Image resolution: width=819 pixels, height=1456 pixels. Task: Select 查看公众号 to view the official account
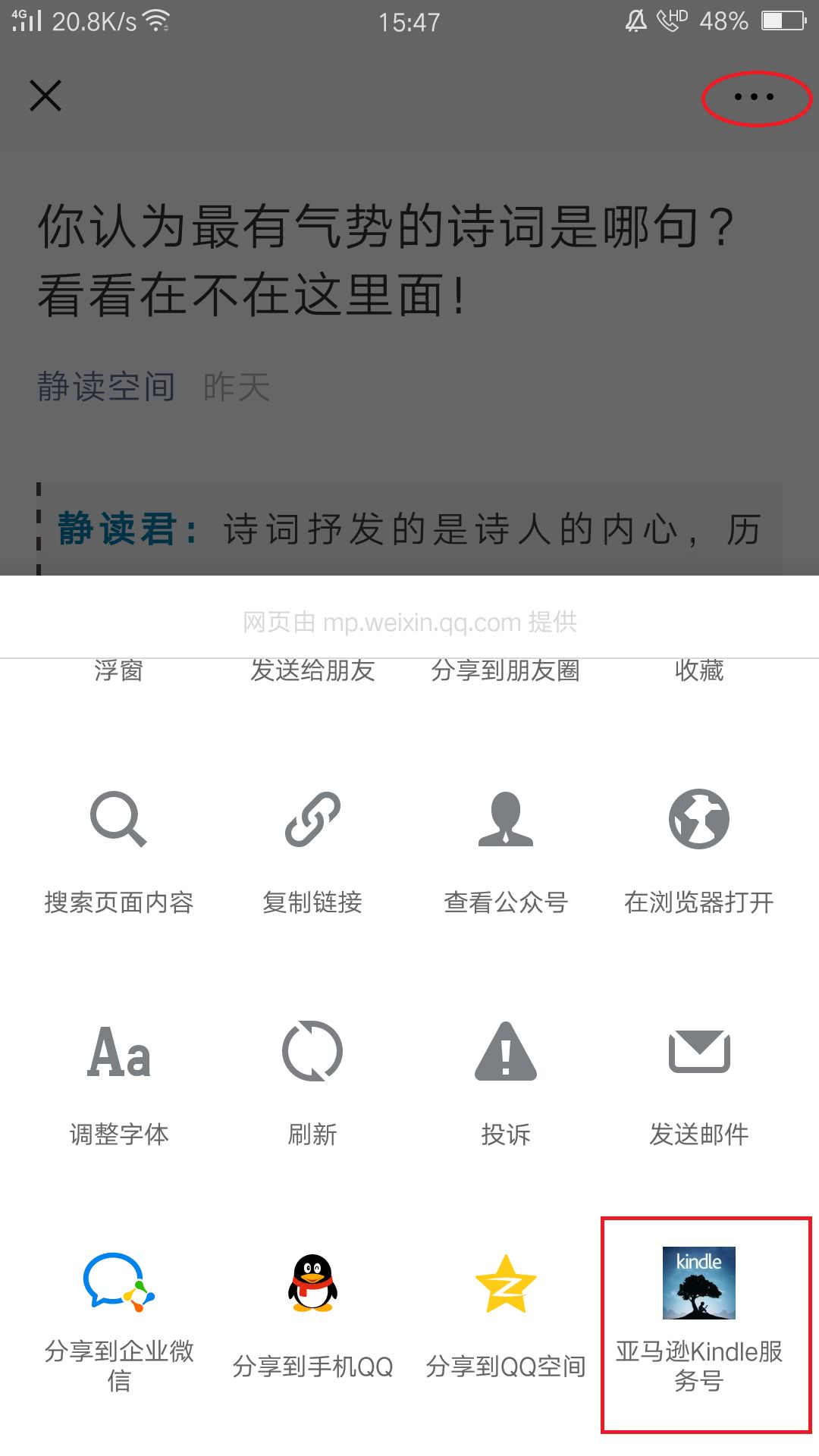[x=506, y=849]
